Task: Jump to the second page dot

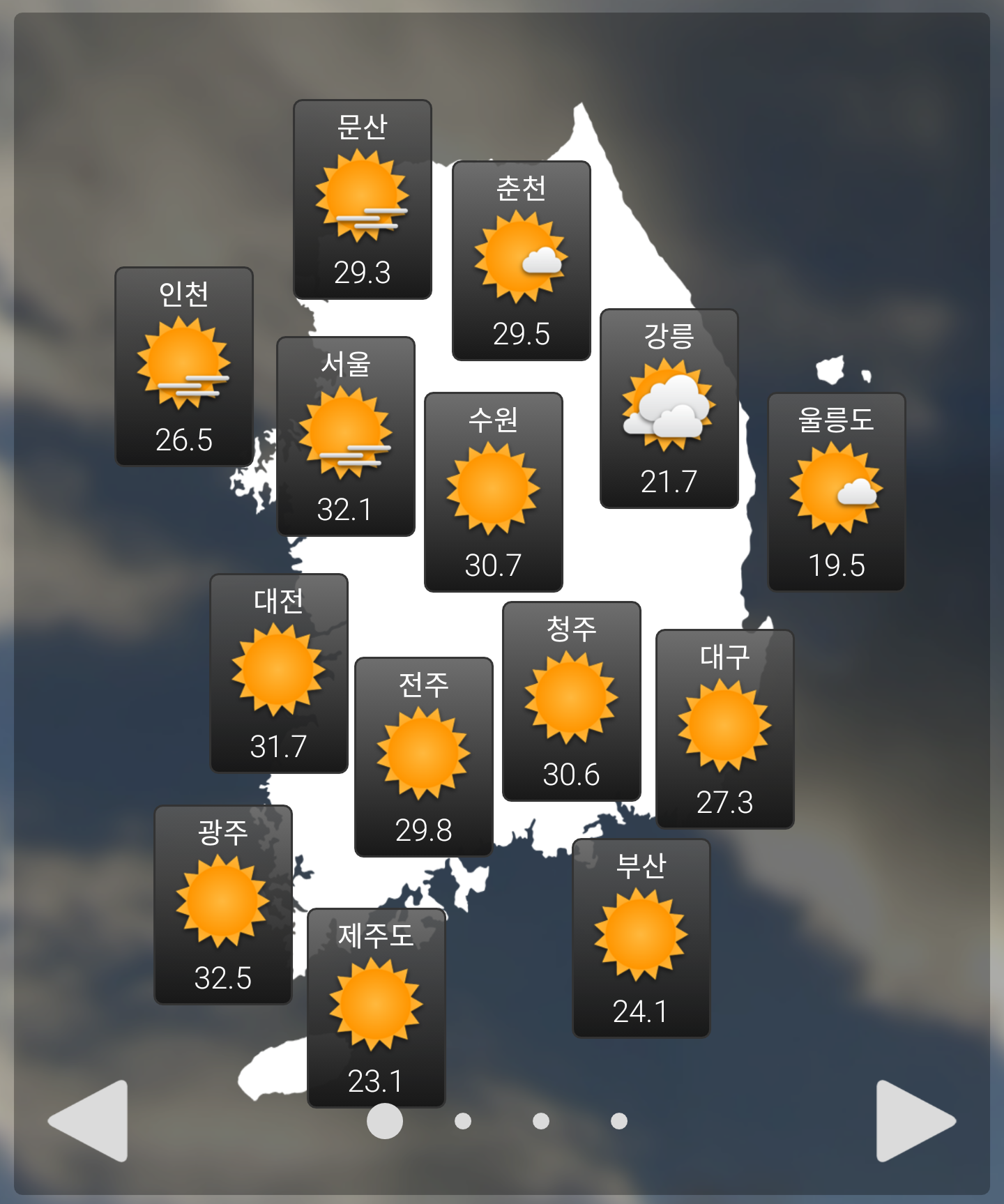Action: 463,1121
